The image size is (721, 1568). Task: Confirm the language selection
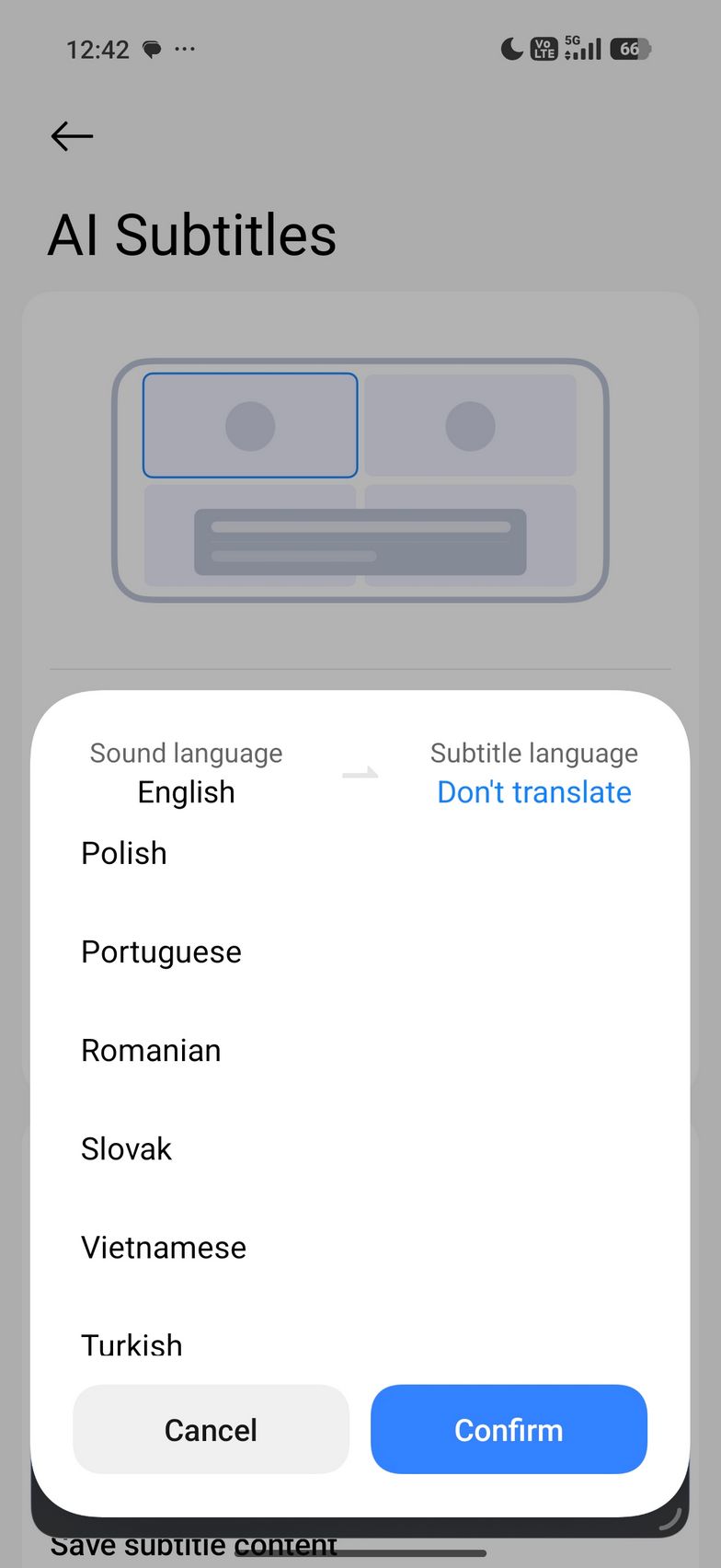click(509, 1429)
